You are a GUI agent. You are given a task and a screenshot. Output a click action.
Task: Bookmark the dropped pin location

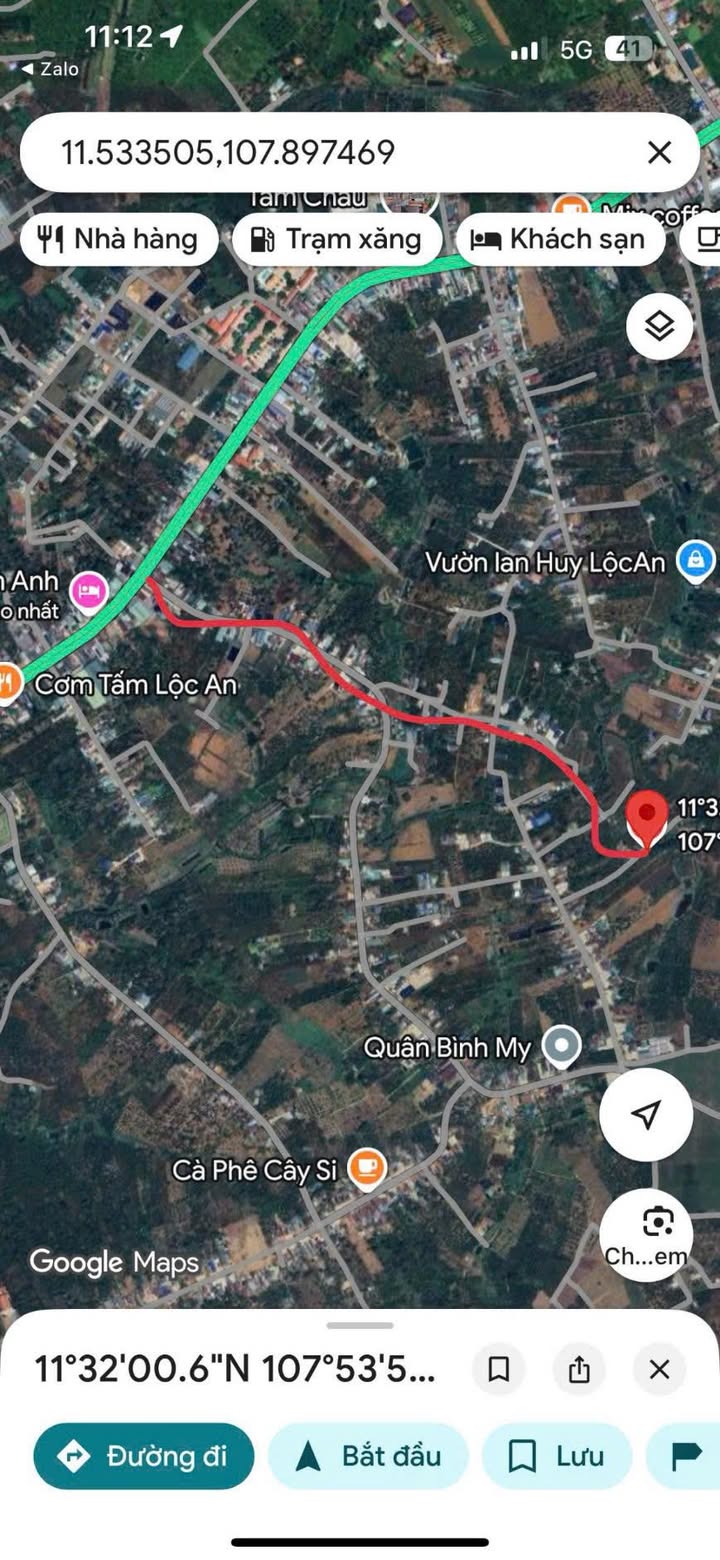[x=498, y=1369]
